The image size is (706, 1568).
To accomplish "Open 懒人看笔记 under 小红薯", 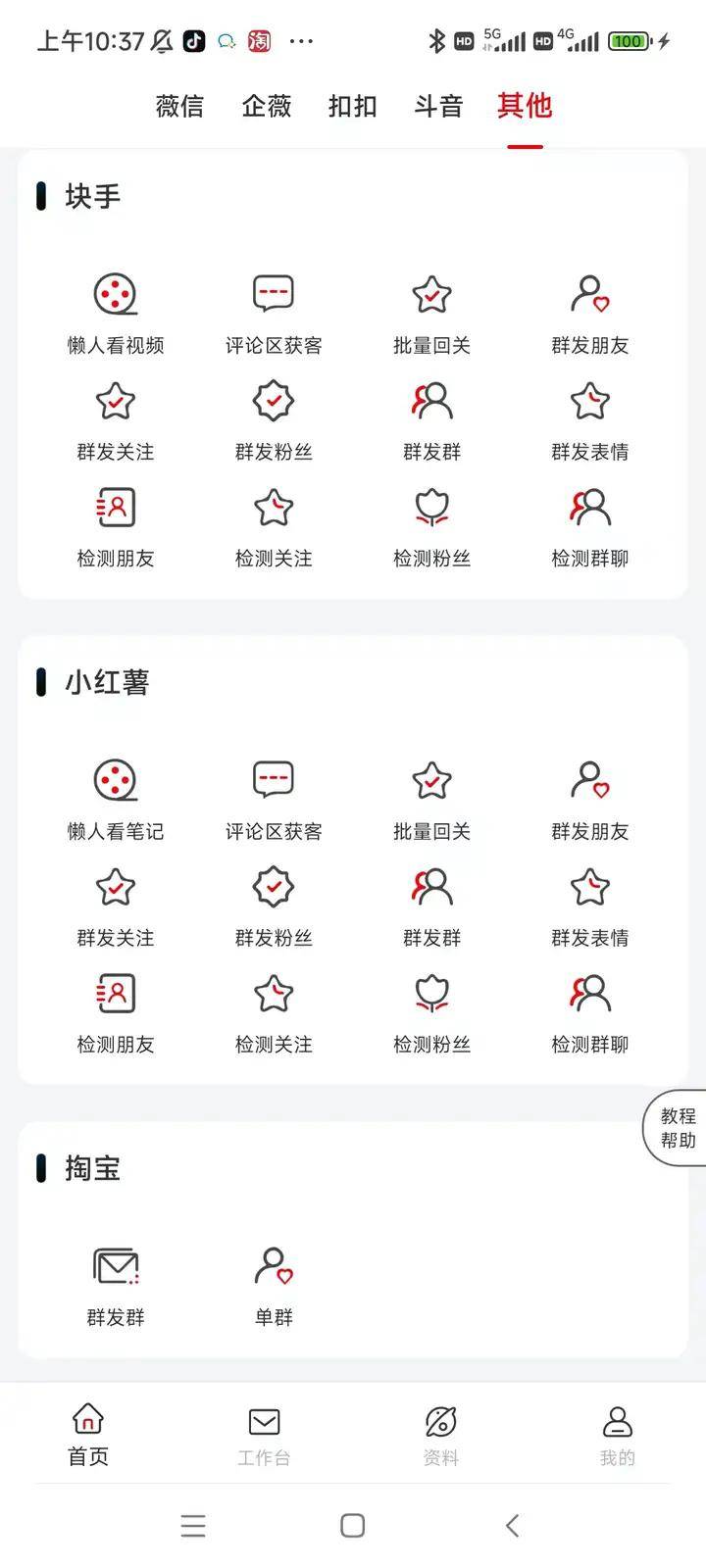I will (115, 799).
